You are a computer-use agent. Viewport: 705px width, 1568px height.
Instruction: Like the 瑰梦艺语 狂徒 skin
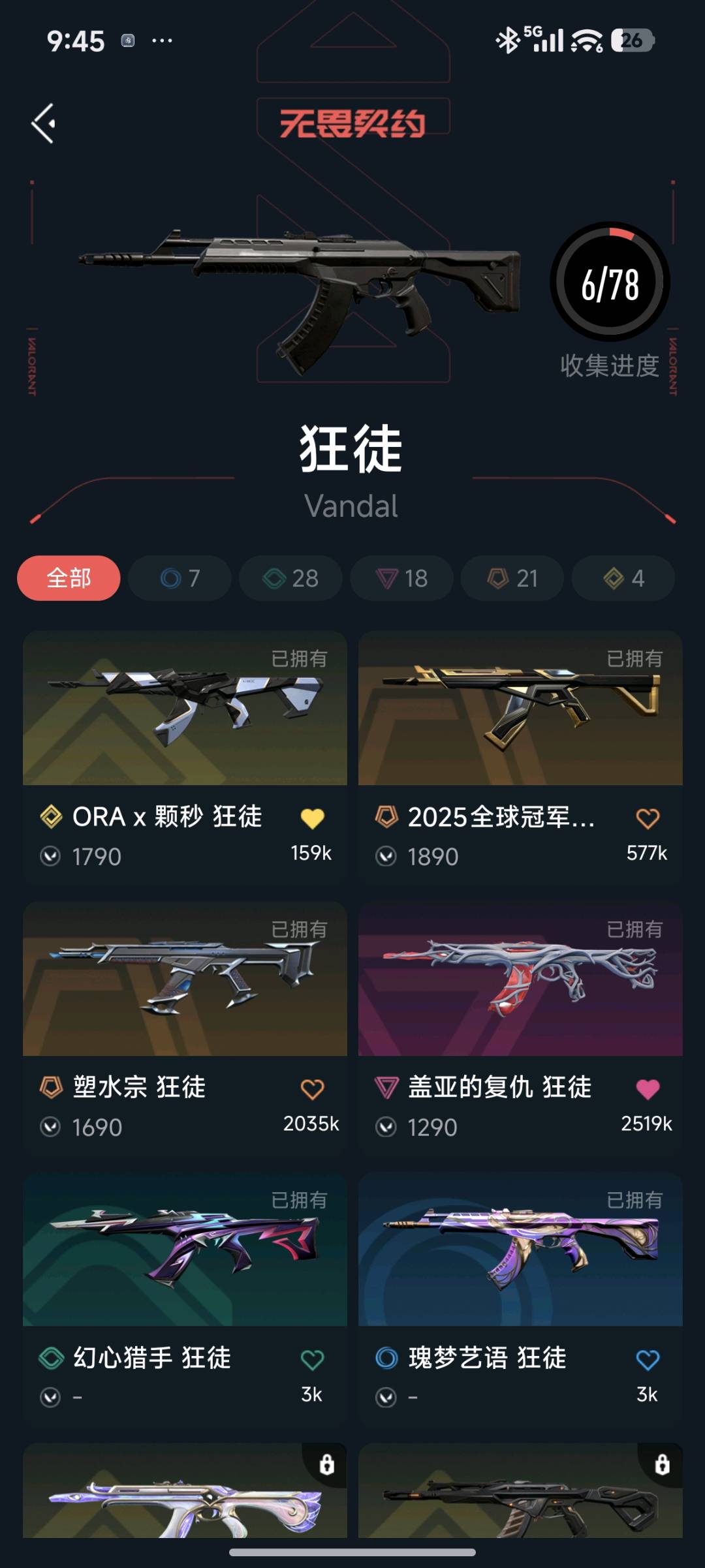coord(648,1360)
